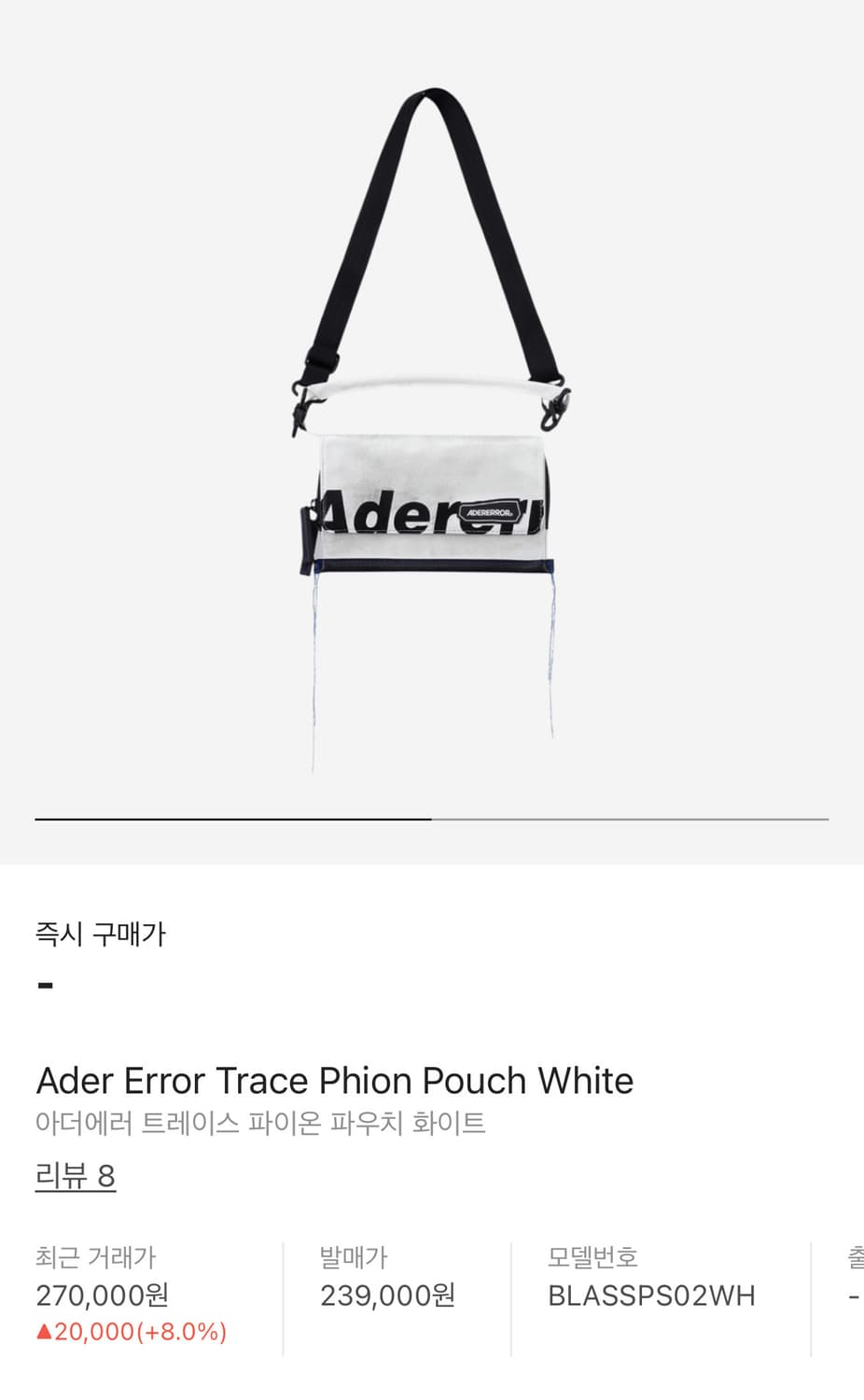Image resolution: width=864 pixels, height=1400 pixels.
Task: Click the release price 239,000원
Action: pyautogui.click(x=387, y=1295)
